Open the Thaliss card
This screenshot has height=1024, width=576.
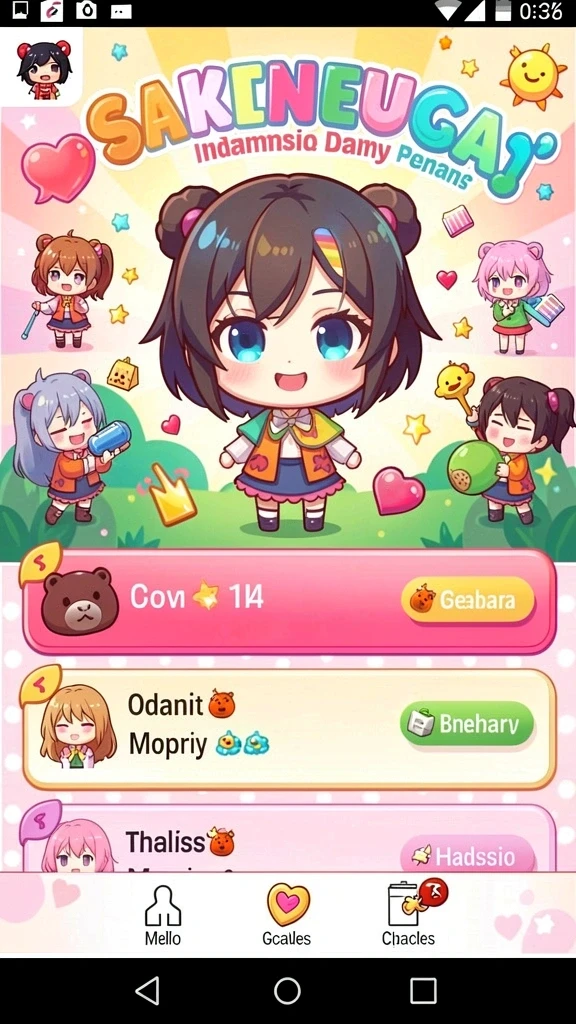click(289, 839)
